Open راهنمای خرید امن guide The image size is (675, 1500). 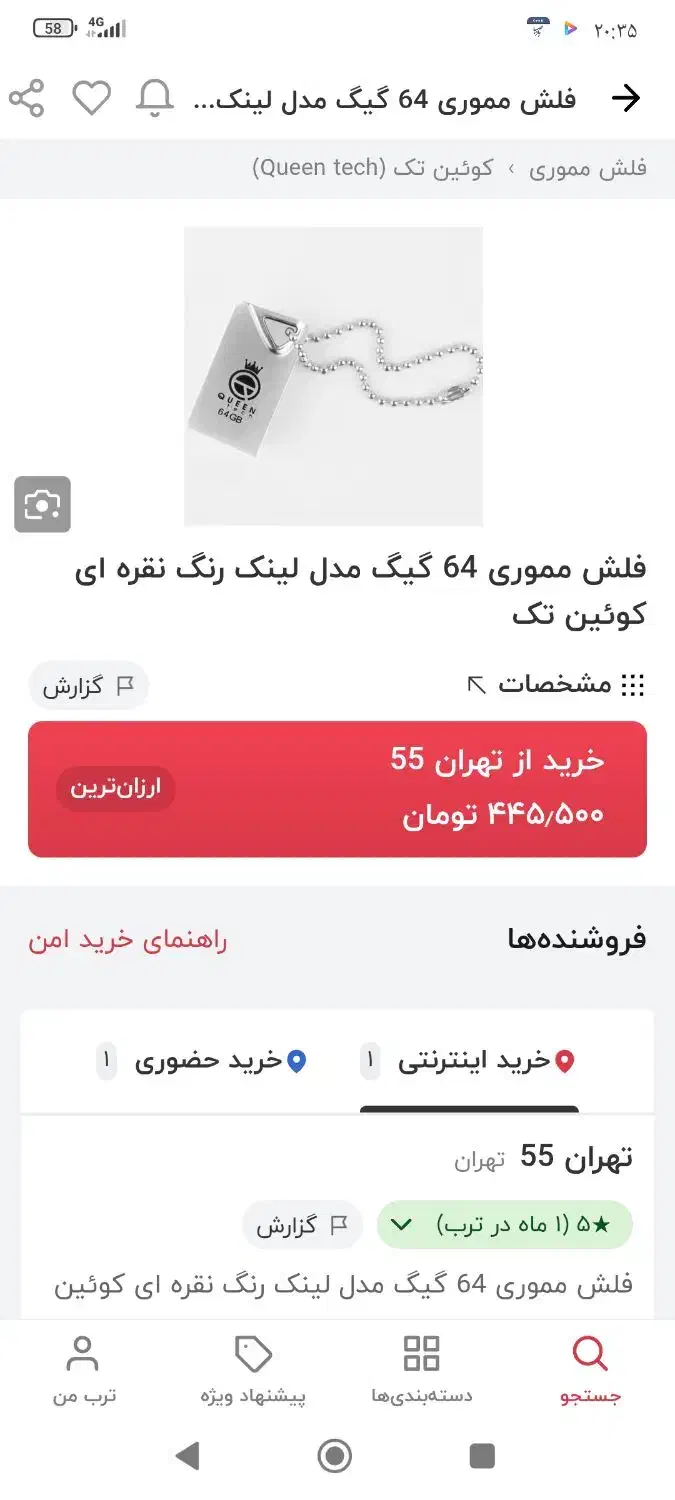[x=128, y=940]
